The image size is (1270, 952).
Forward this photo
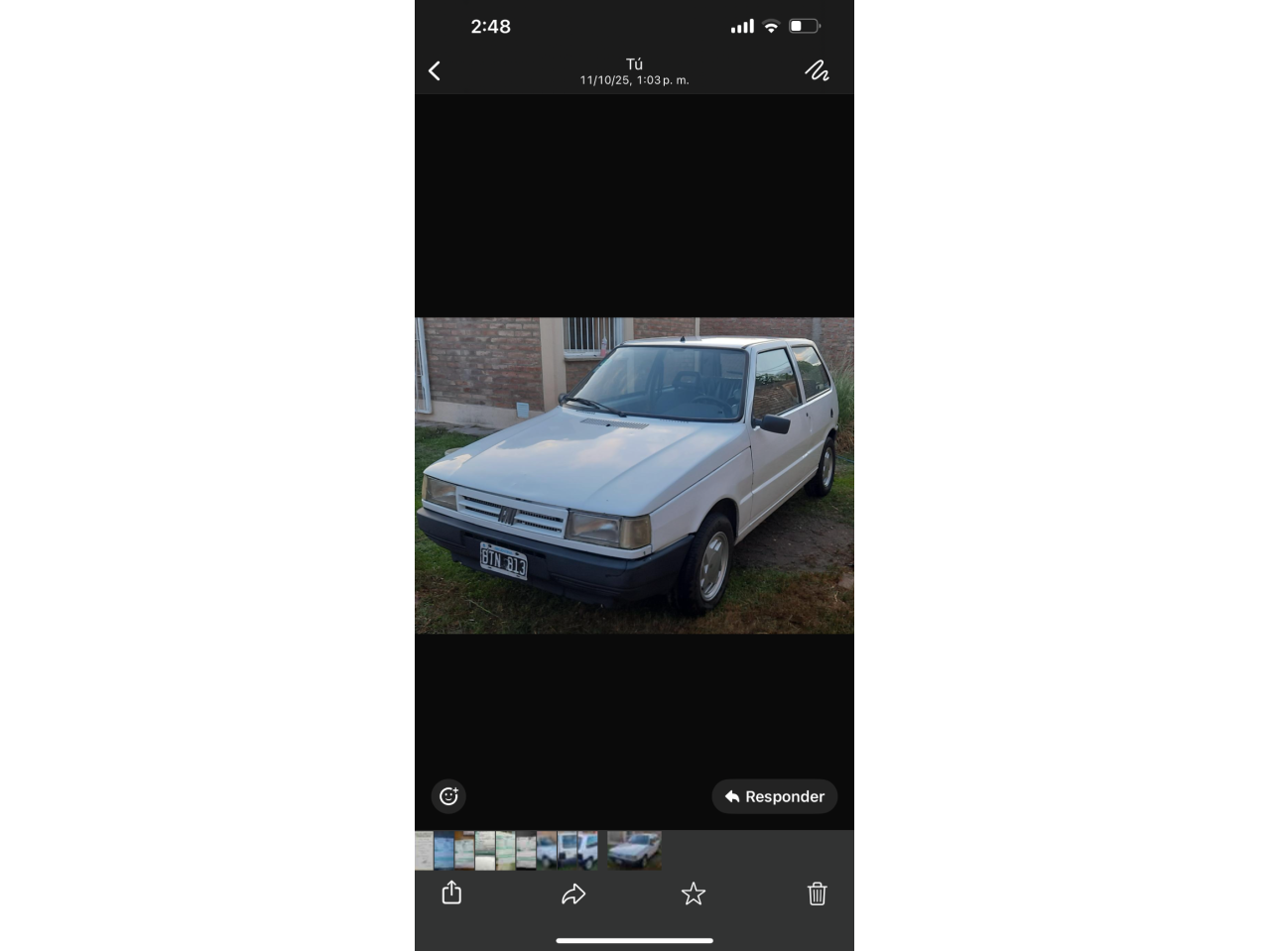[x=573, y=894]
